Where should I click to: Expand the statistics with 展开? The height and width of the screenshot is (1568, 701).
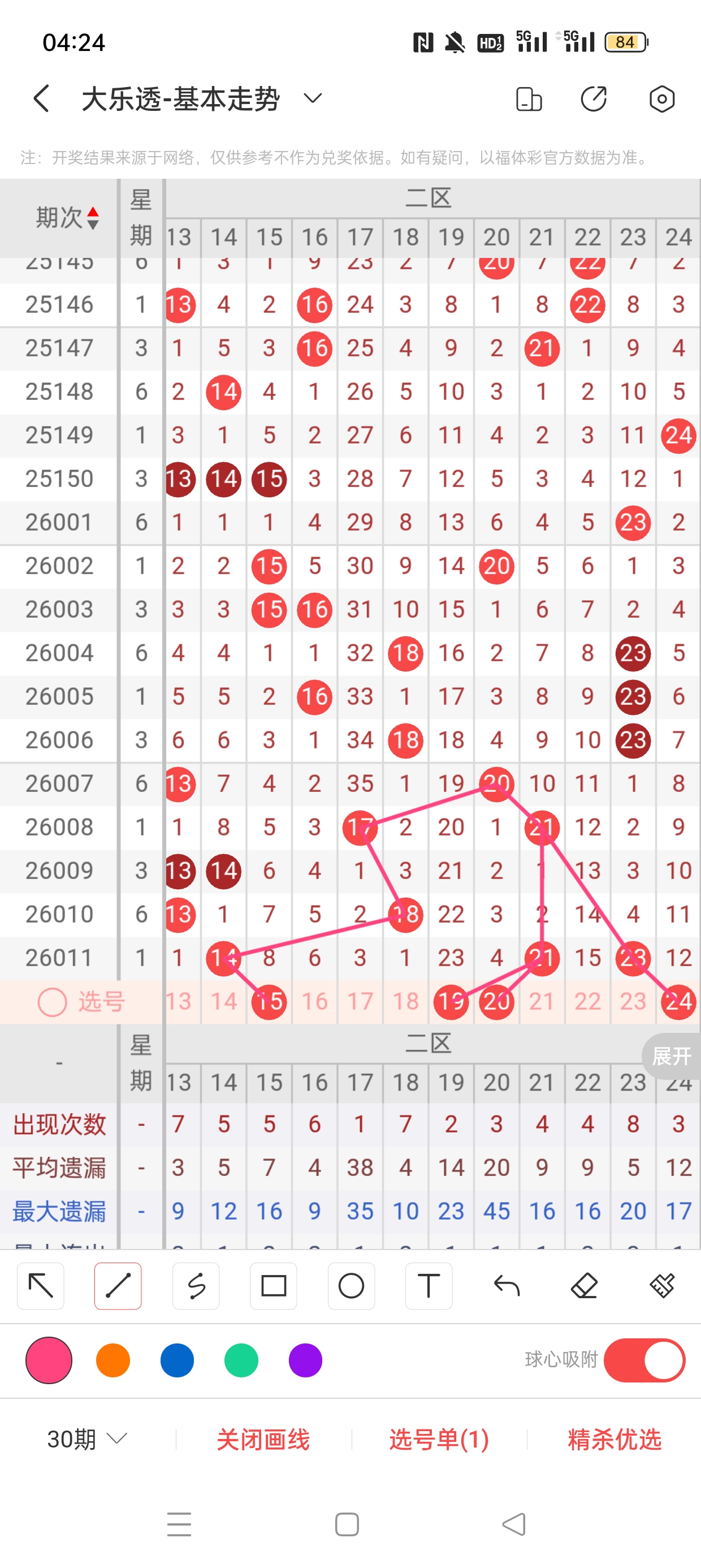point(671,1056)
